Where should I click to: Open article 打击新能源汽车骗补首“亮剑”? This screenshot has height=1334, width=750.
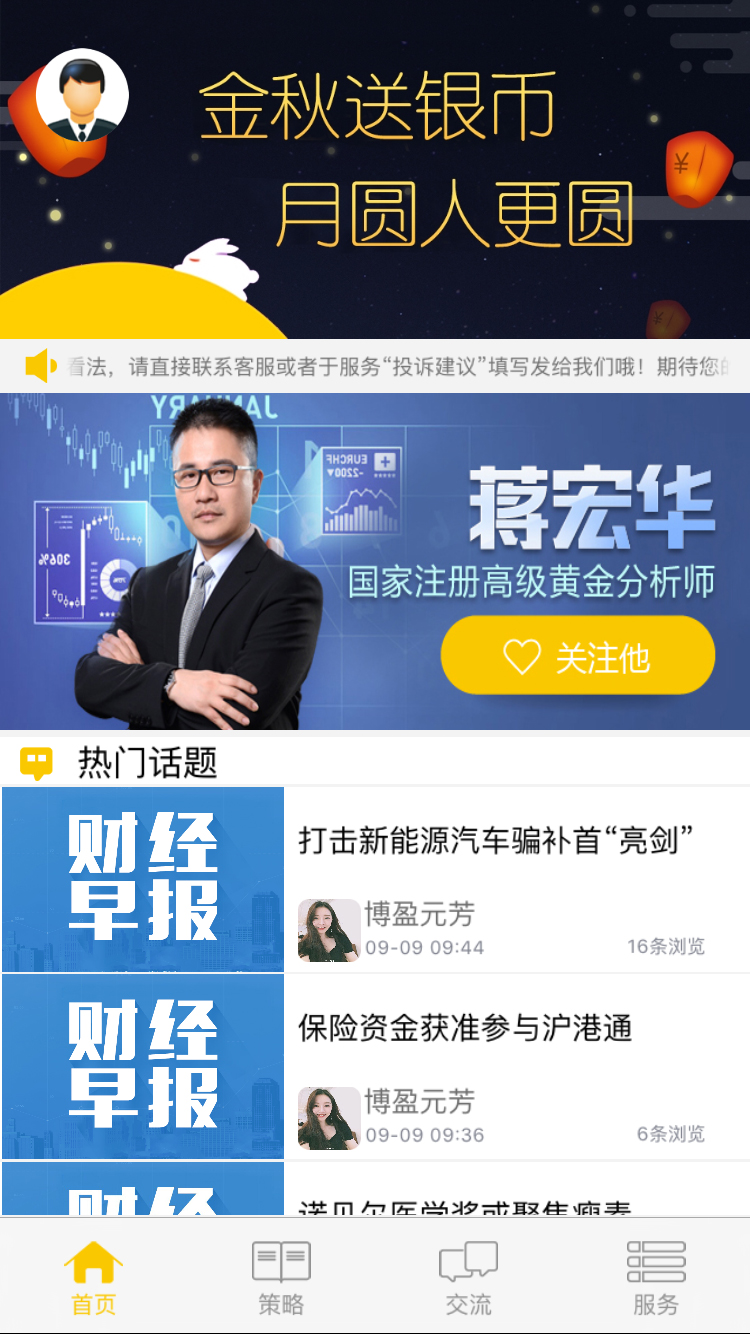tap(496, 841)
